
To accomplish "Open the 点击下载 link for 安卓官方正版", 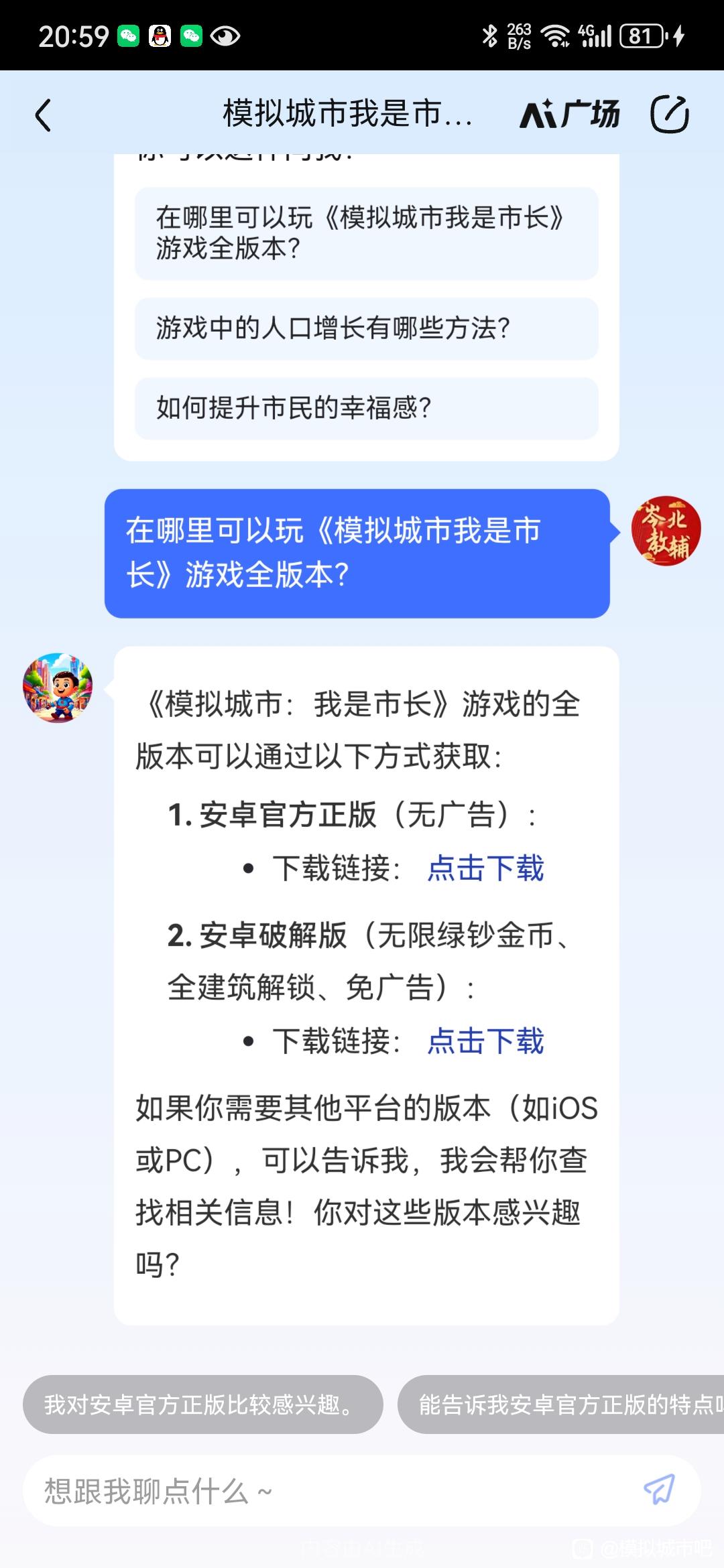I will click(485, 868).
